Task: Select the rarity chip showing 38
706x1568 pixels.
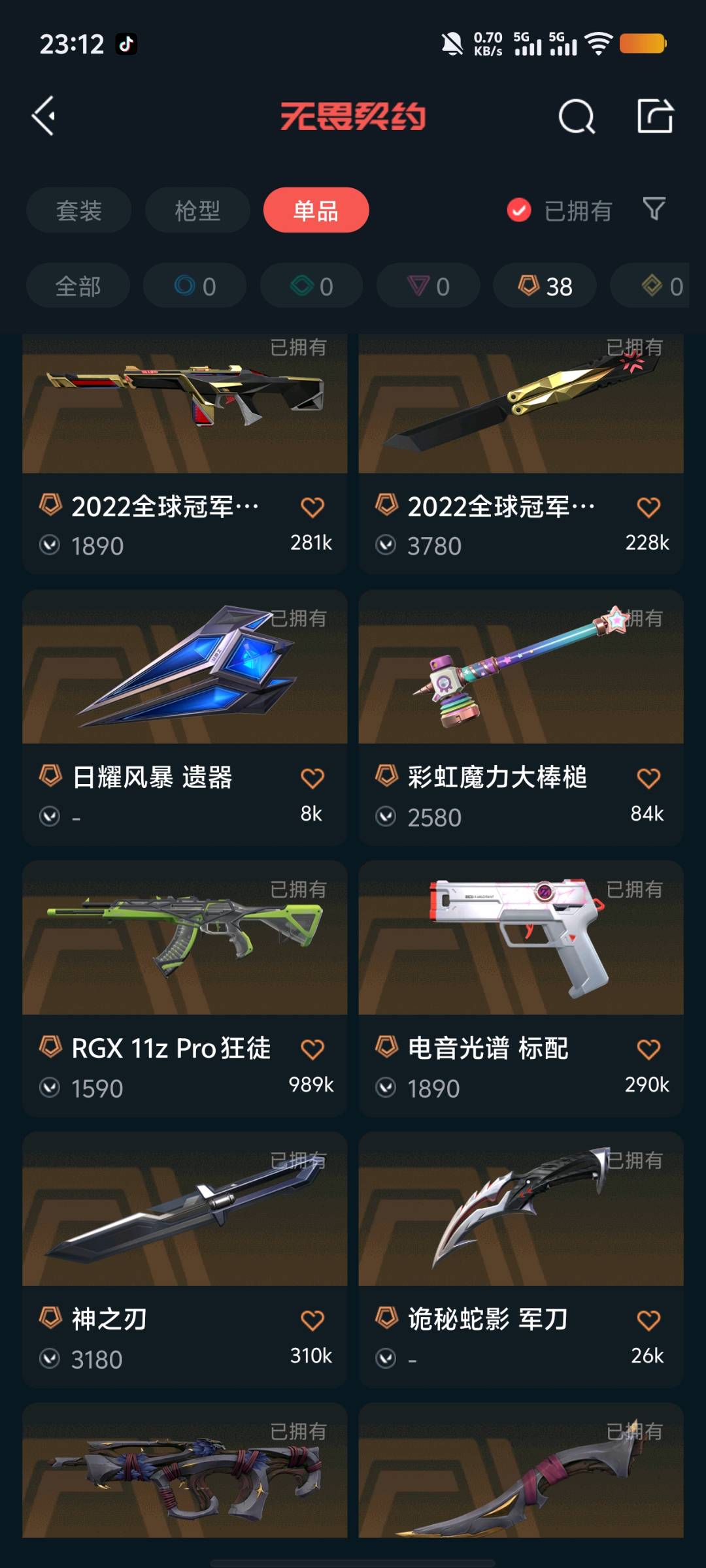Action: click(545, 286)
